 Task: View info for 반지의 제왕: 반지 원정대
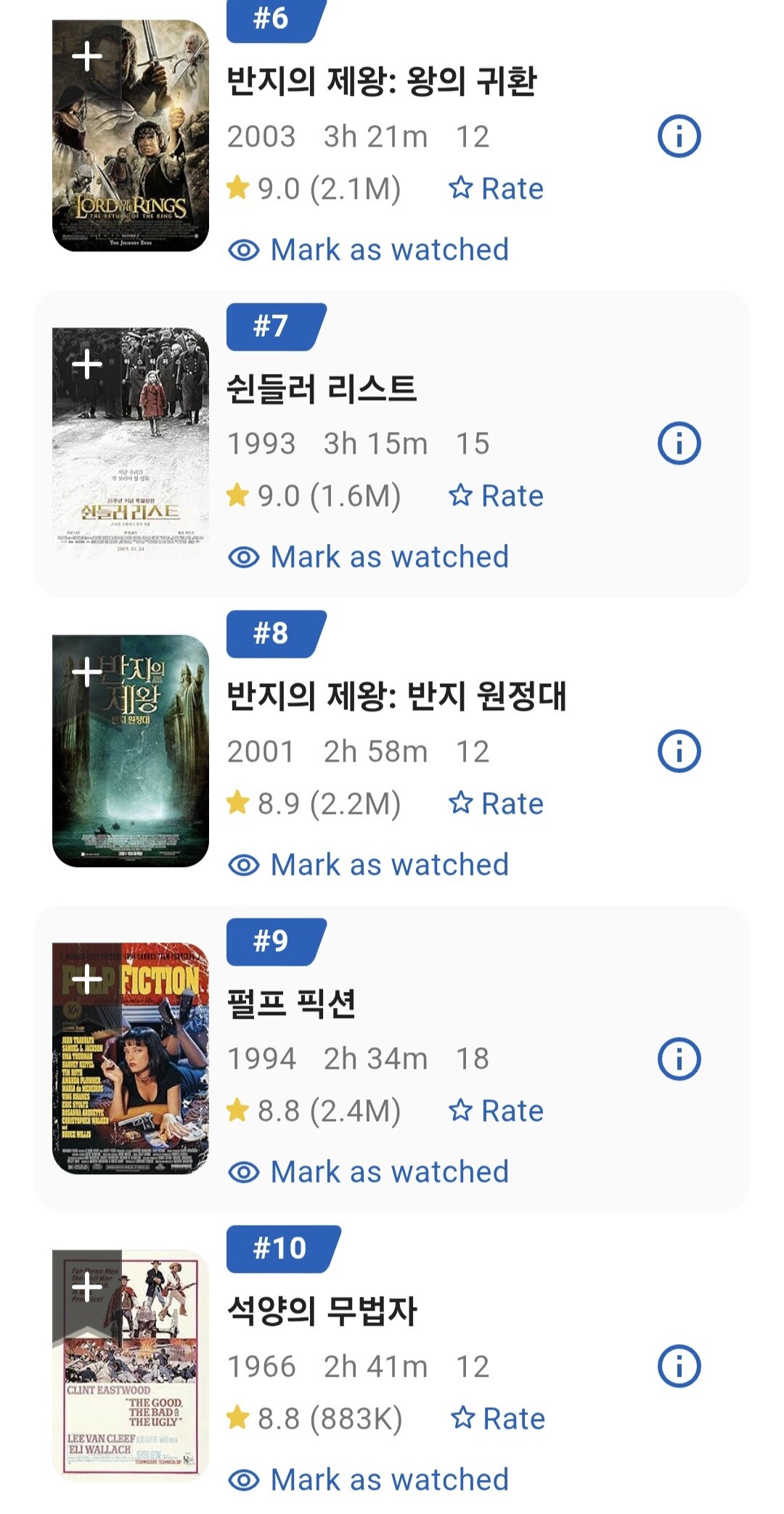click(x=679, y=751)
